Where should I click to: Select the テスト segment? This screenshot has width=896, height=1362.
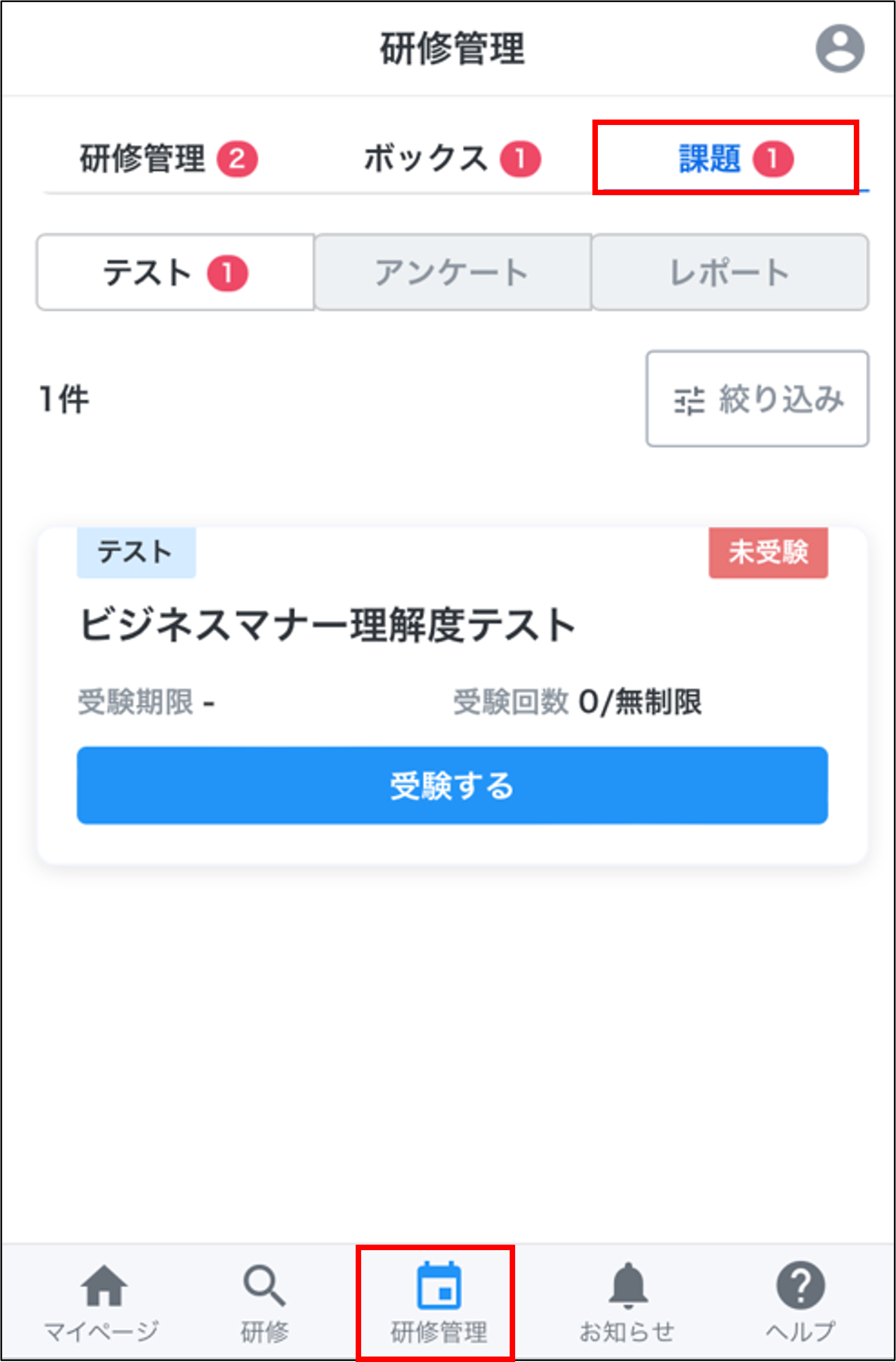click(175, 273)
